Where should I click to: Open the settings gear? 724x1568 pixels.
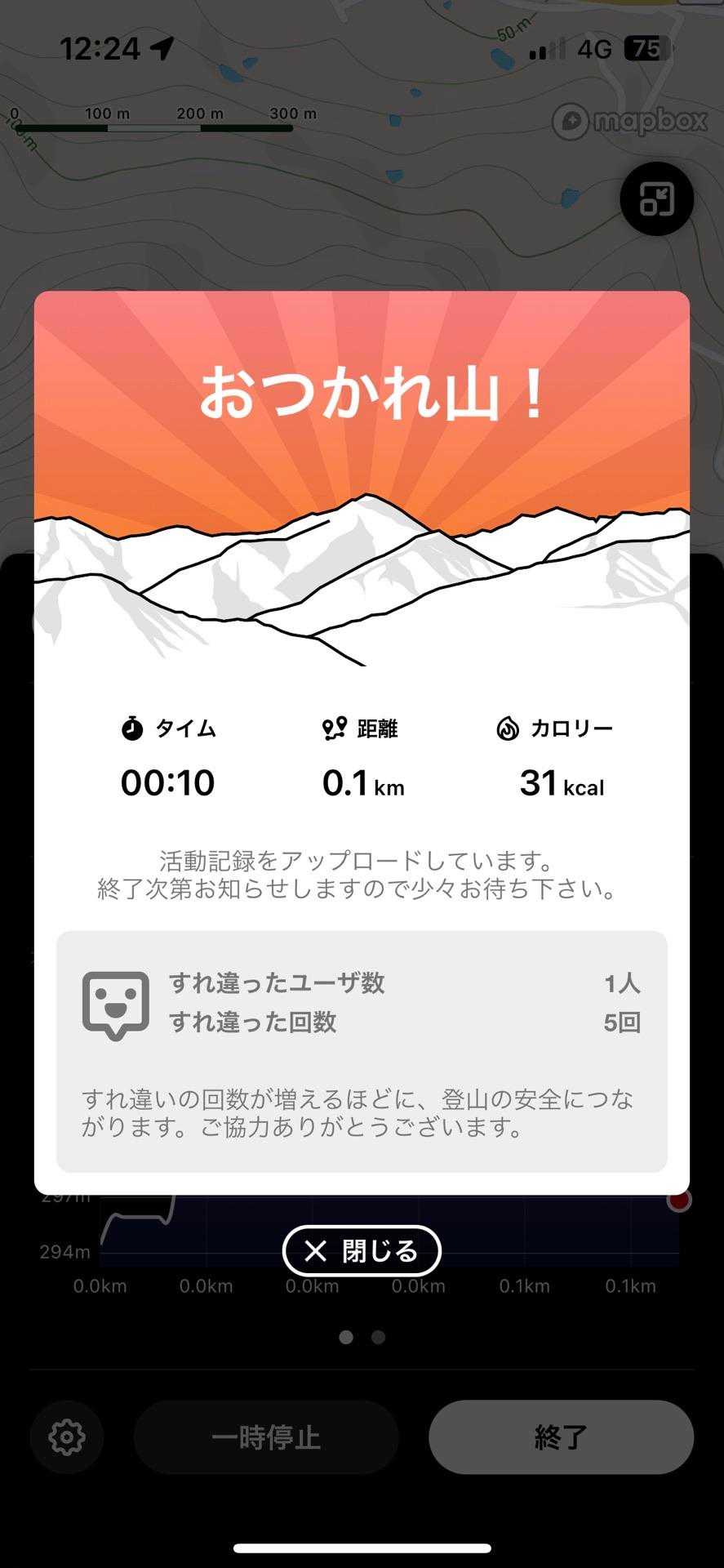coord(67,1437)
